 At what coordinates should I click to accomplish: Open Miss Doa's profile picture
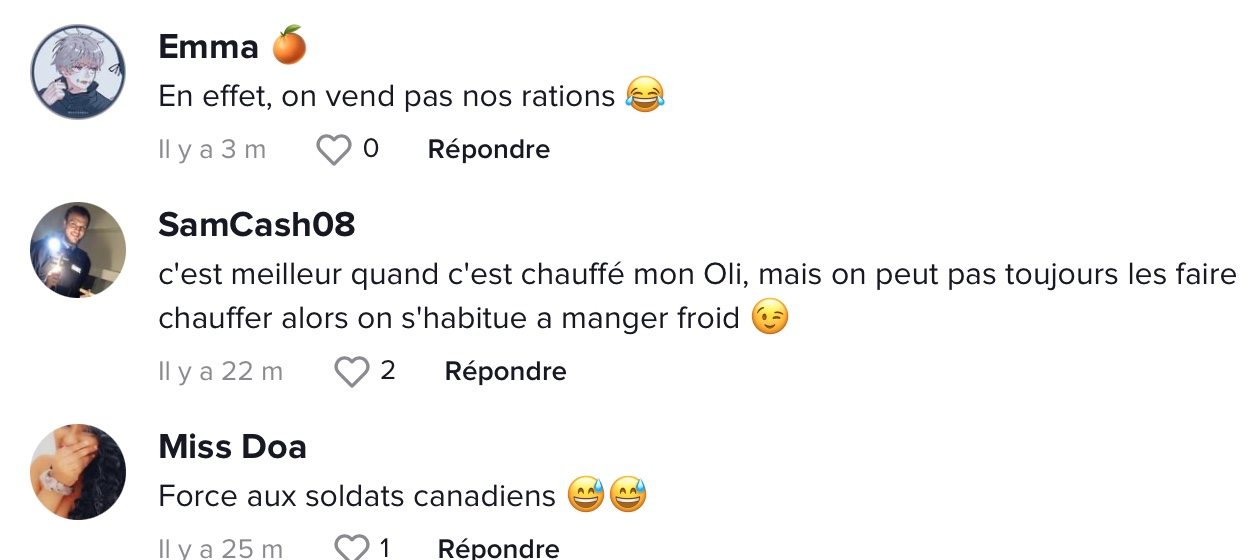point(78,471)
